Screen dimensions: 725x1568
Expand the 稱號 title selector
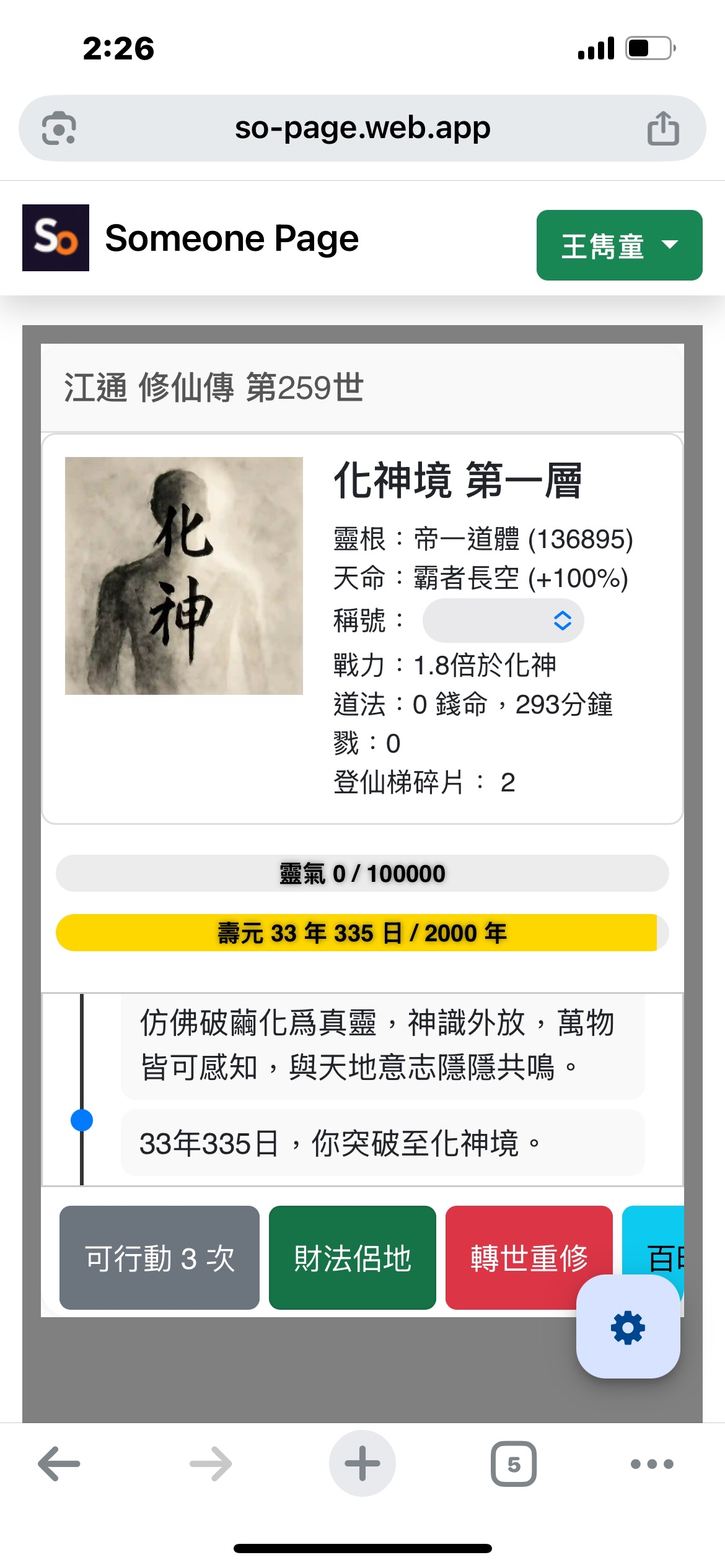503,621
